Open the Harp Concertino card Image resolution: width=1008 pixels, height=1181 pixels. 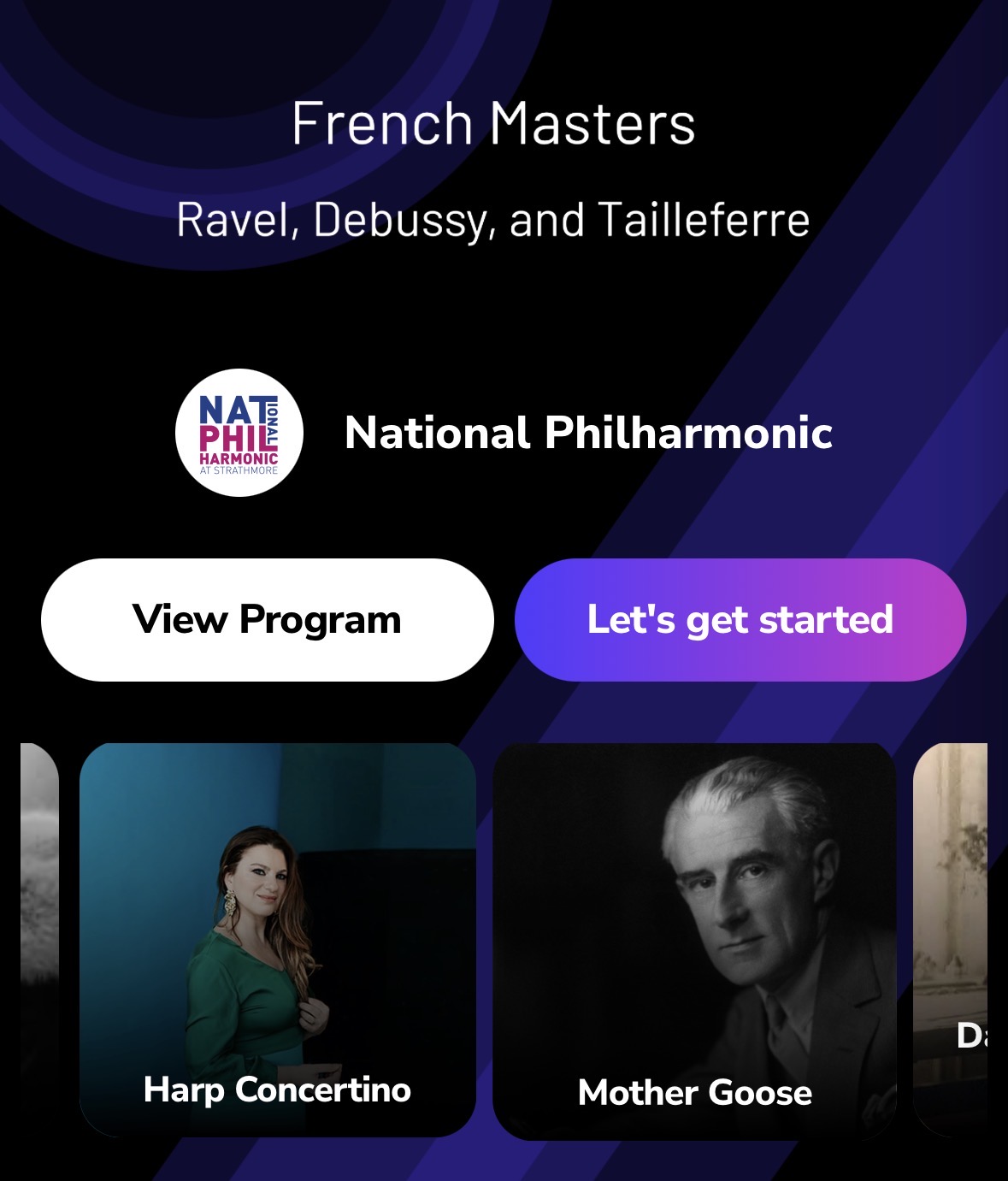point(277,939)
